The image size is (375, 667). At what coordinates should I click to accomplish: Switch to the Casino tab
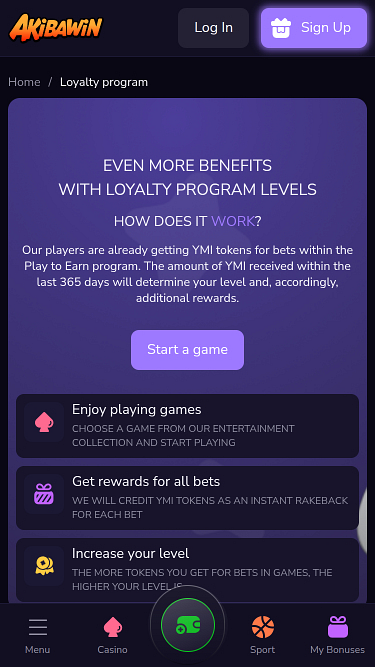click(x=113, y=636)
